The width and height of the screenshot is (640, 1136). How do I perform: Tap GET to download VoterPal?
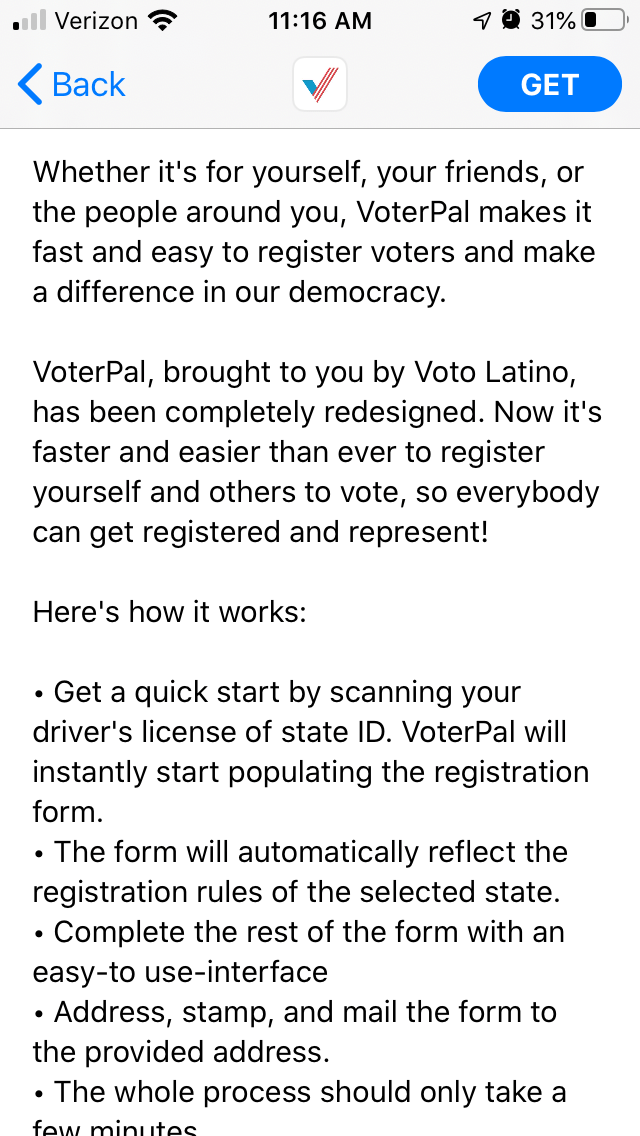[x=549, y=85]
